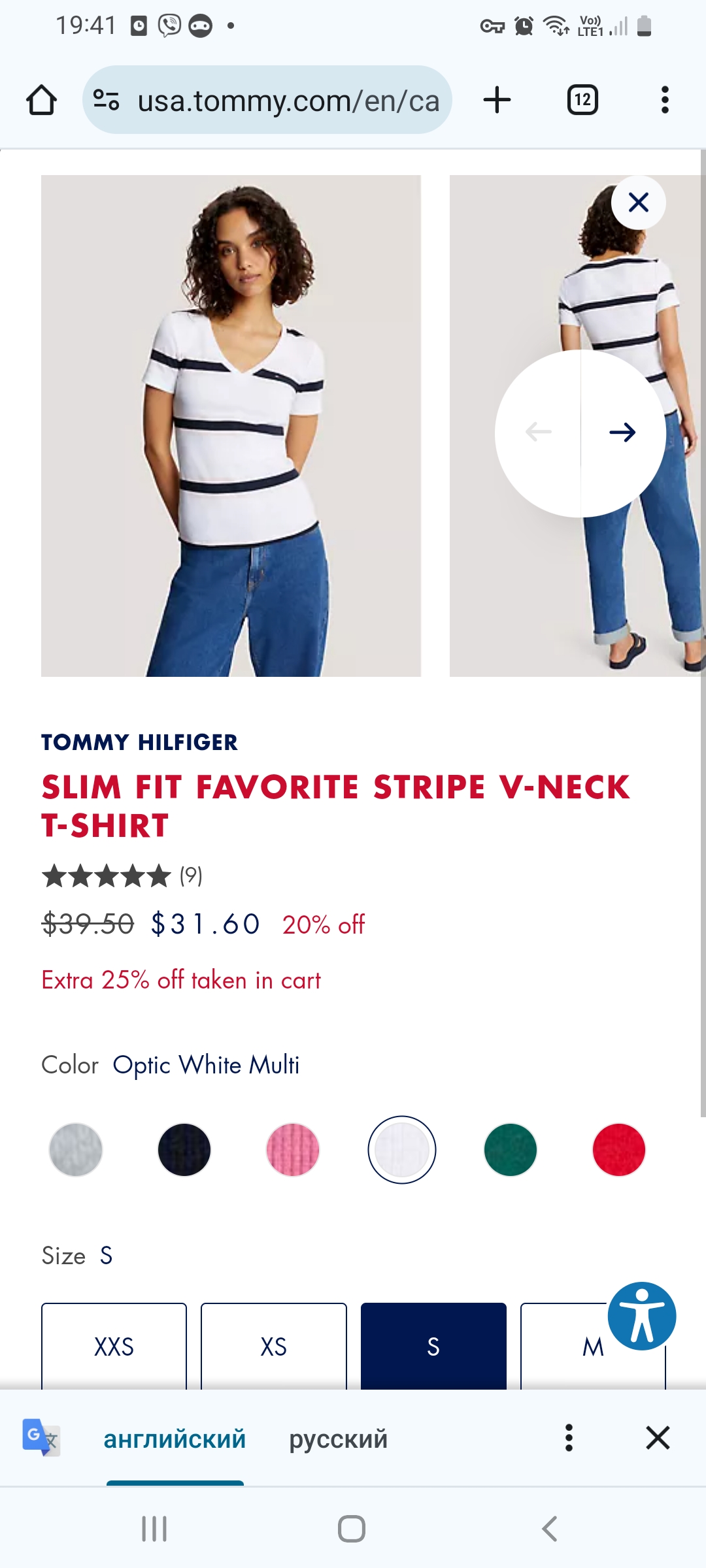Select the green color swatch
This screenshot has height=1568, width=706.
click(510, 1150)
